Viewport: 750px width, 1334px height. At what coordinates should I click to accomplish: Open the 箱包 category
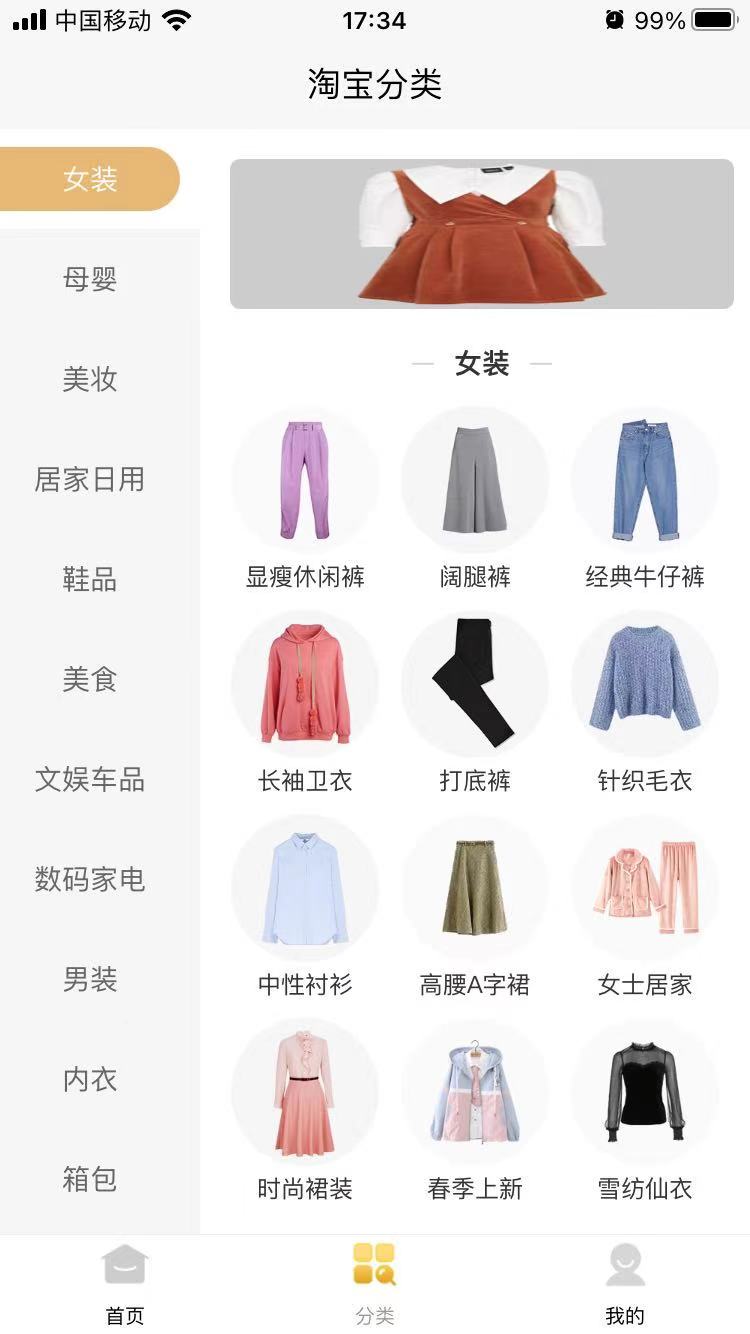(x=90, y=1181)
